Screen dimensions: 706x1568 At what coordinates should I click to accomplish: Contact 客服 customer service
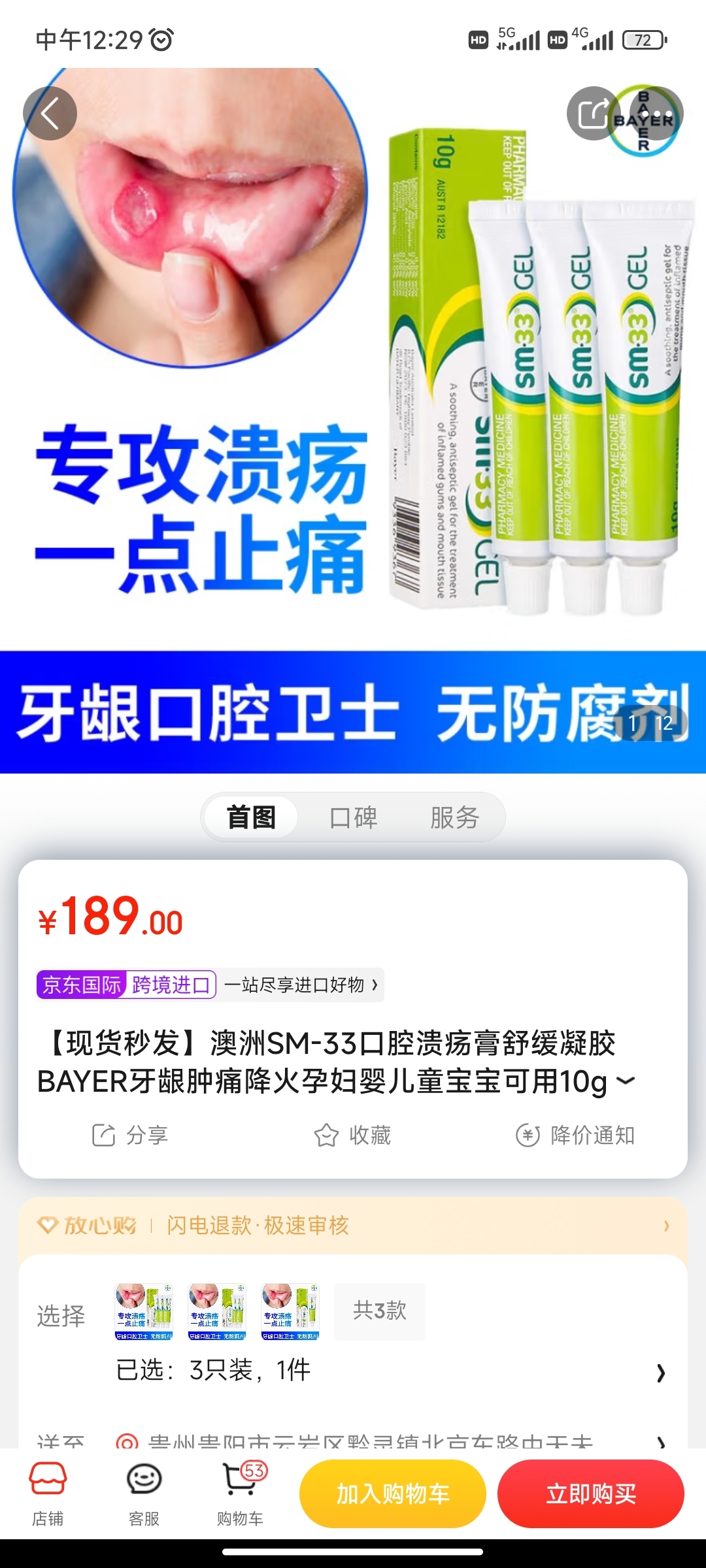pos(144,1494)
